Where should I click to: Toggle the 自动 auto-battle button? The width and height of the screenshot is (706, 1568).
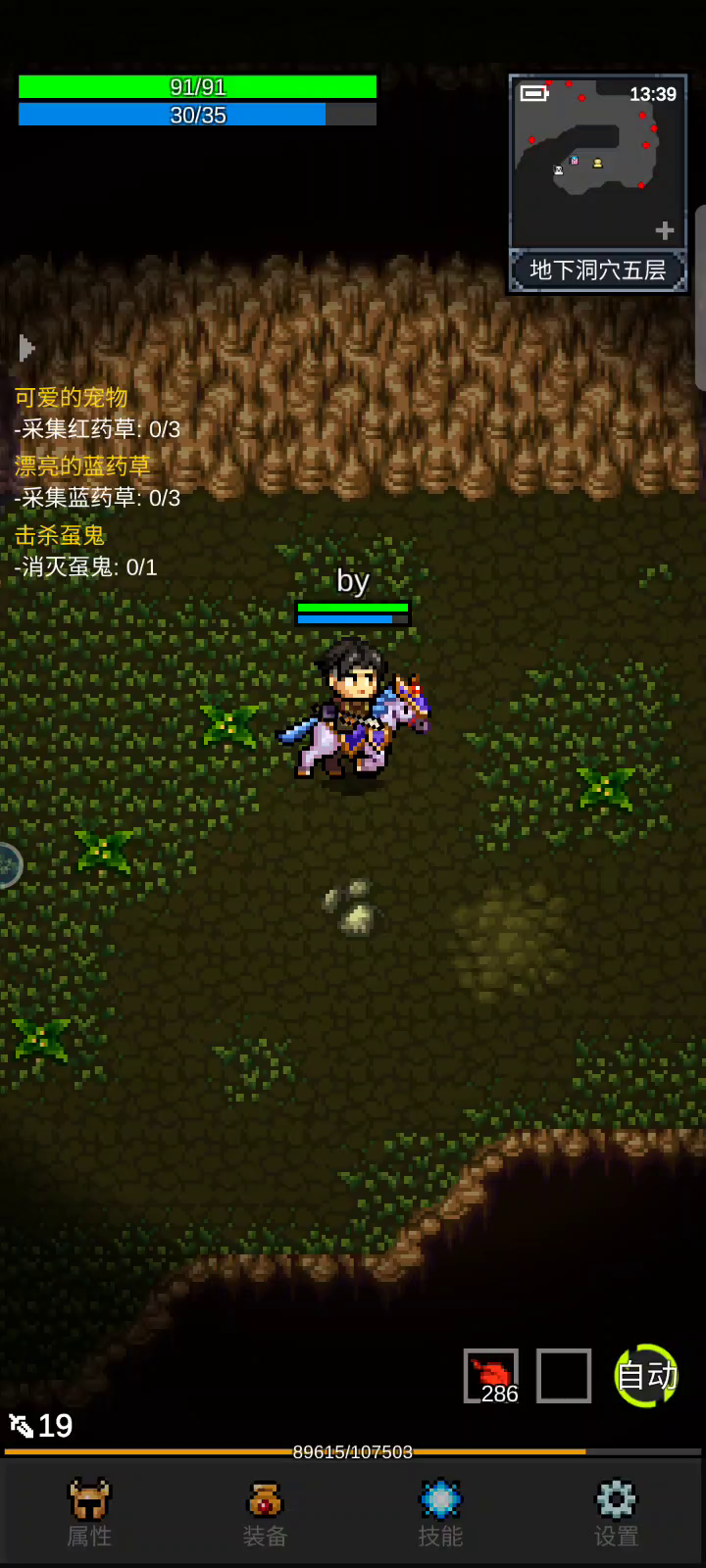coord(646,1375)
